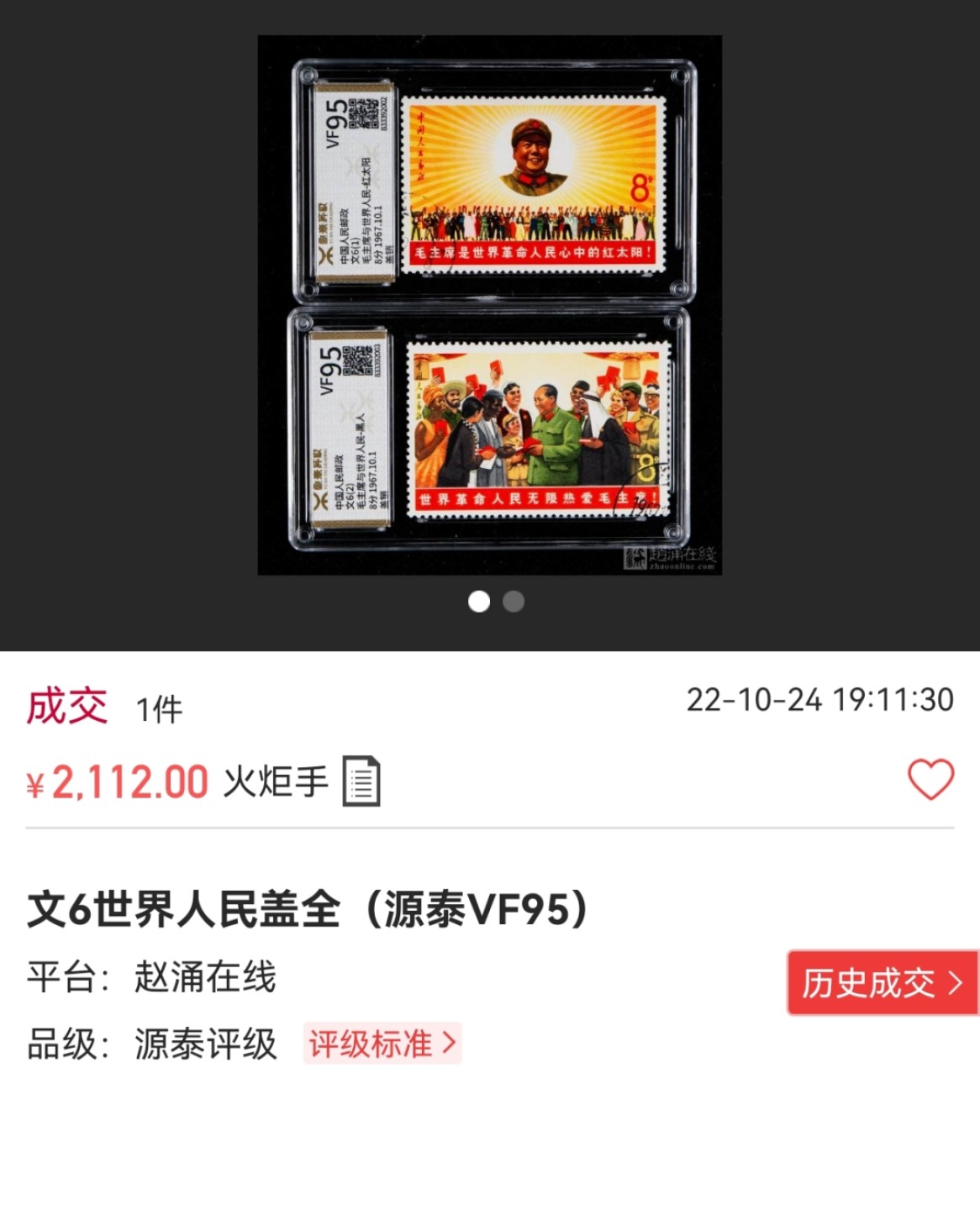Open the stamp photo in full view
This screenshot has width=980, height=1210.
click(489, 304)
